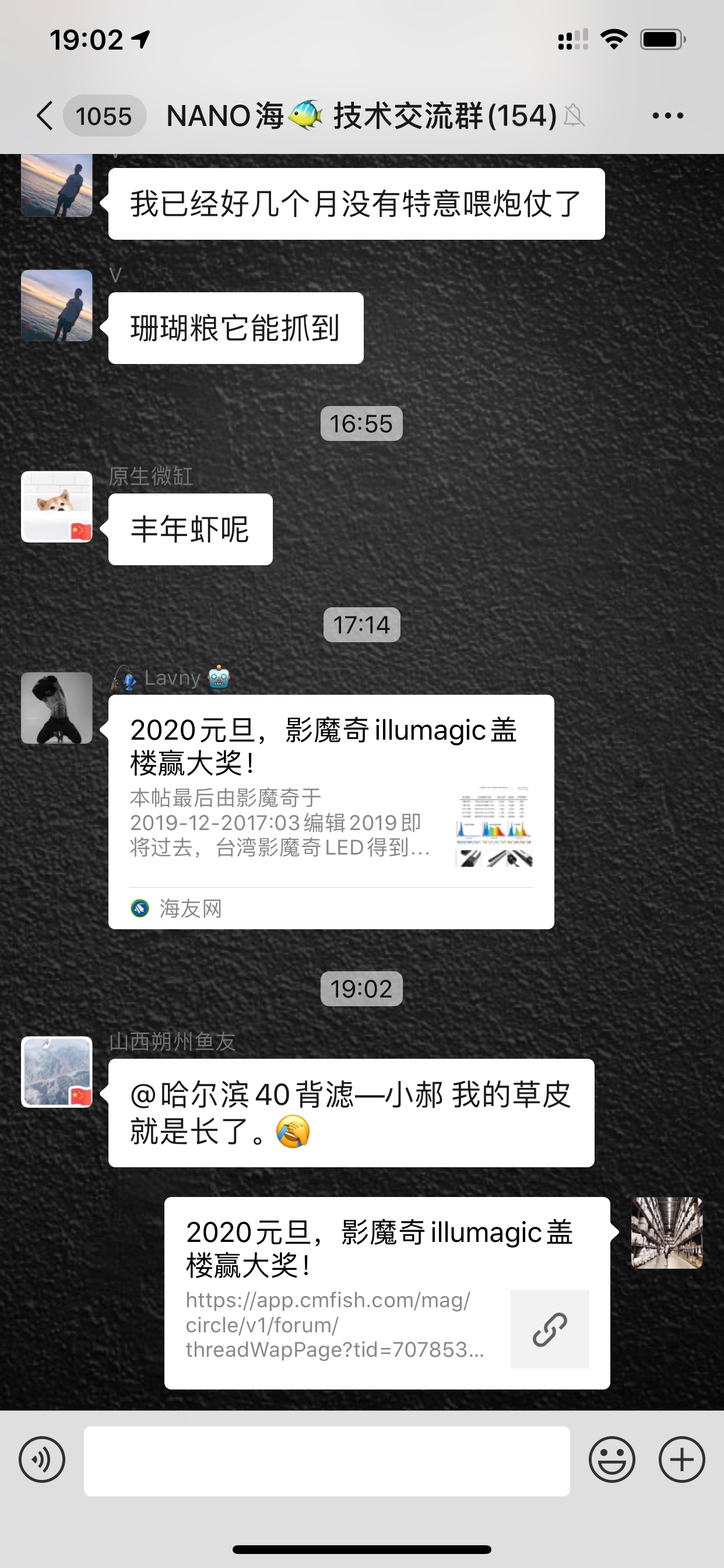Tap the message text field
Viewport: 724px width, 1568px height.
[x=326, y=1461]
